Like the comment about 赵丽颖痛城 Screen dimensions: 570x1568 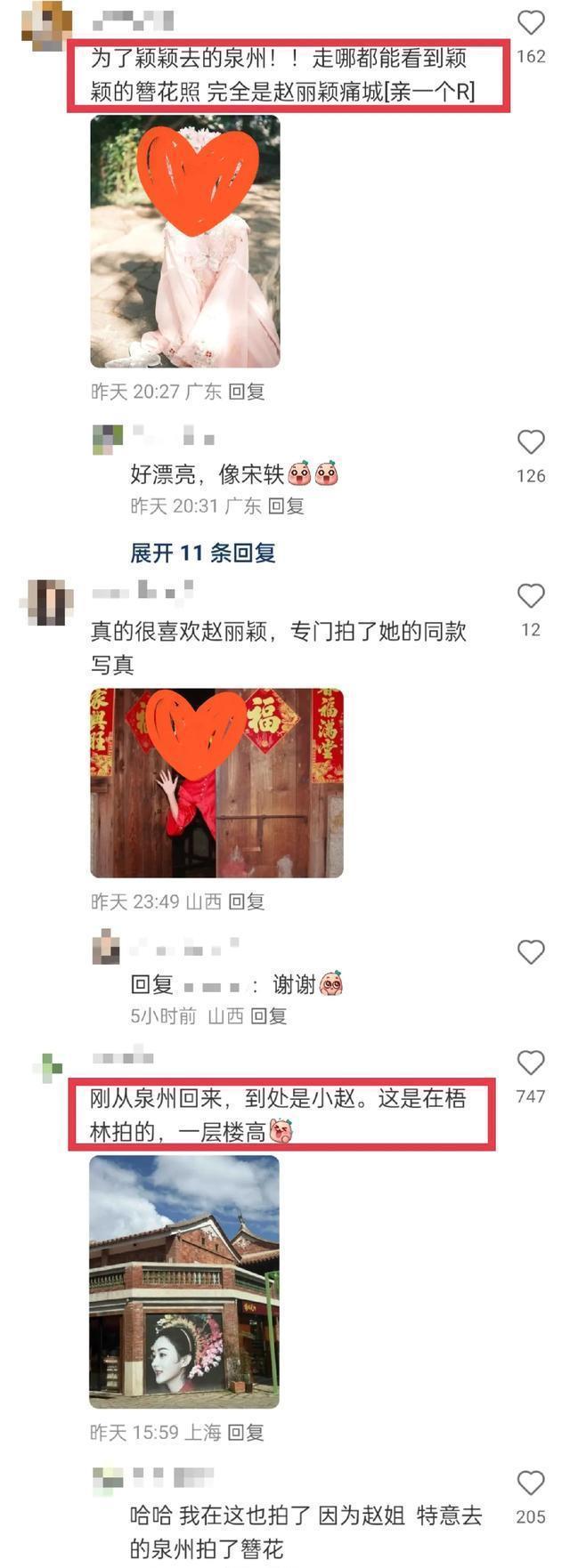(531, 23)
